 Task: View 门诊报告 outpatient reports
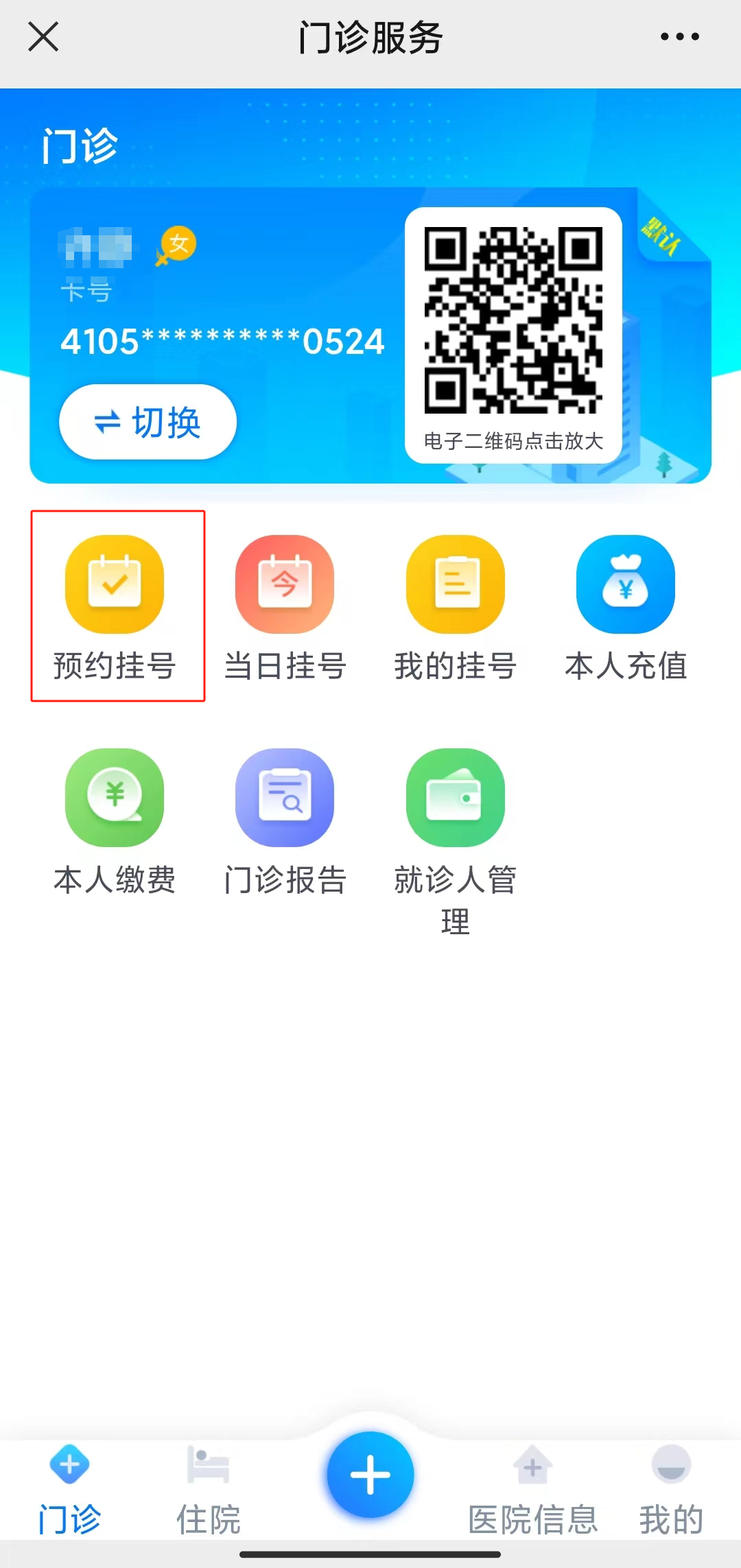click(x=285, y=798)
